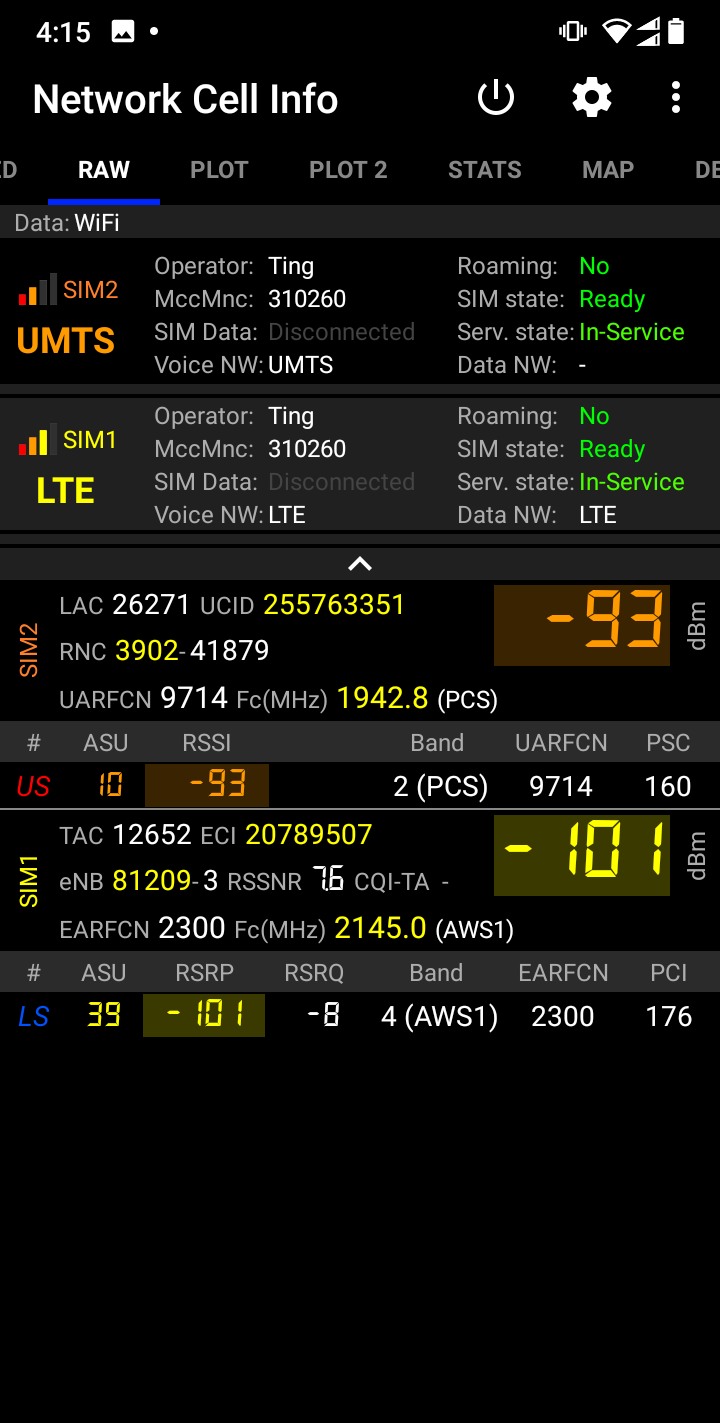Collapse the SIM info panel chevron
Image resolution: width=720 pixels, height=1423 pixels.
pyautogui.click(x=360, y=564)
